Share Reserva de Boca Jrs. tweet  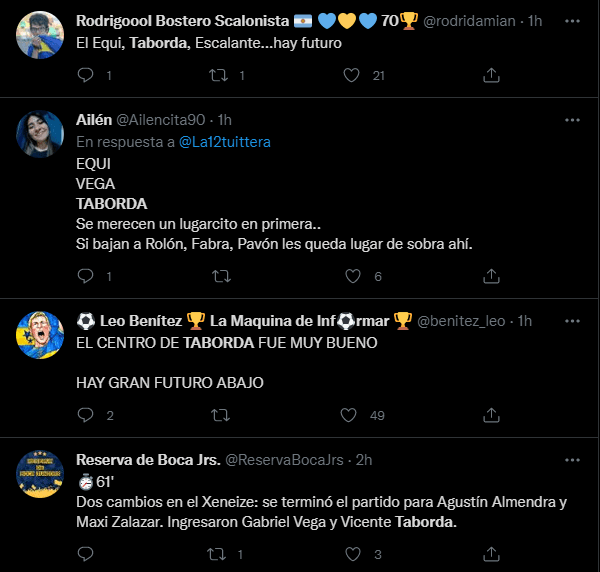pyautogui.click(x=491, y=553)
